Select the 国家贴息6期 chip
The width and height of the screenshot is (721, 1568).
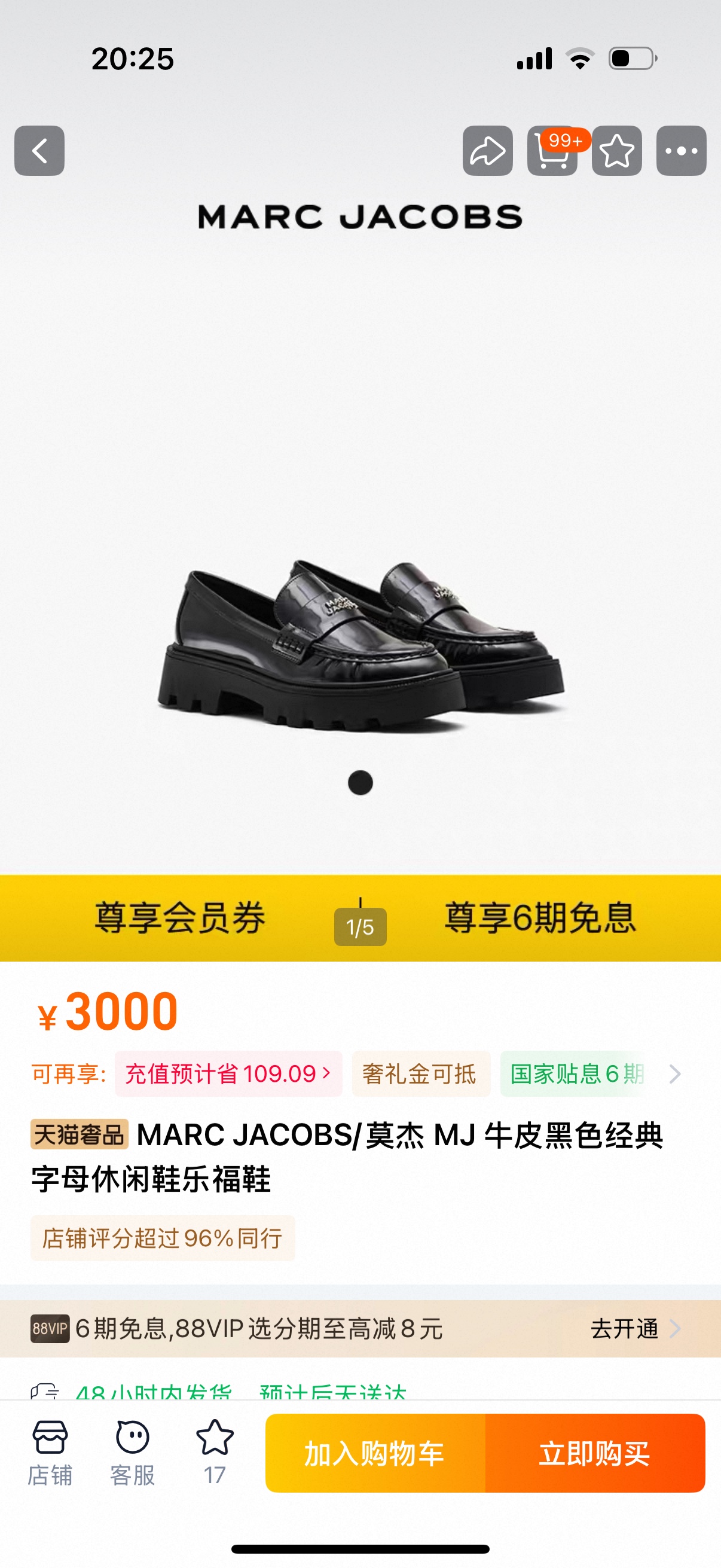[575, 1074]
